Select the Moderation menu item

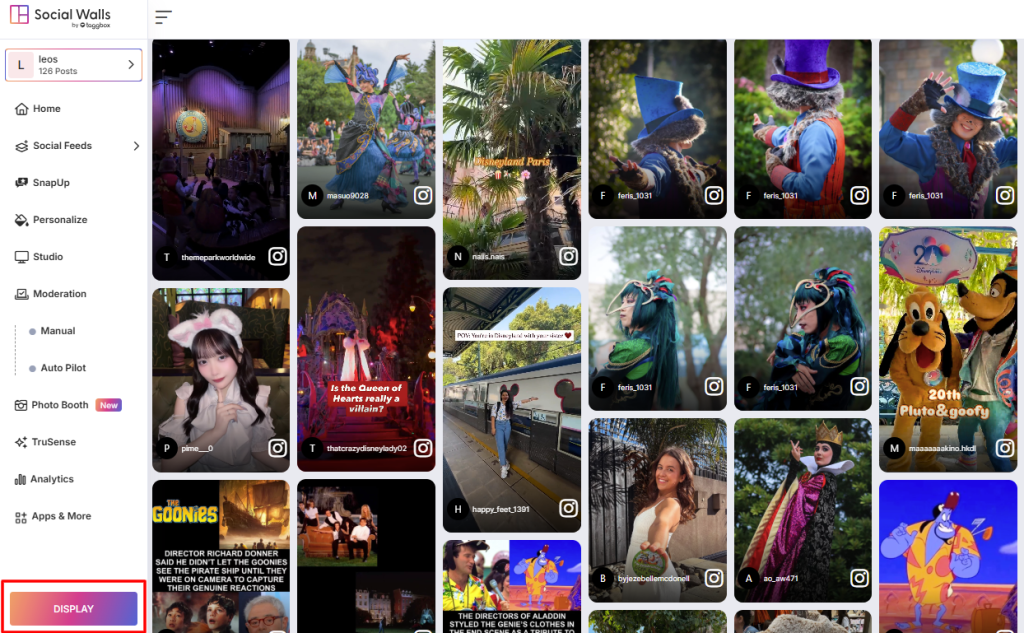point(59,294)
